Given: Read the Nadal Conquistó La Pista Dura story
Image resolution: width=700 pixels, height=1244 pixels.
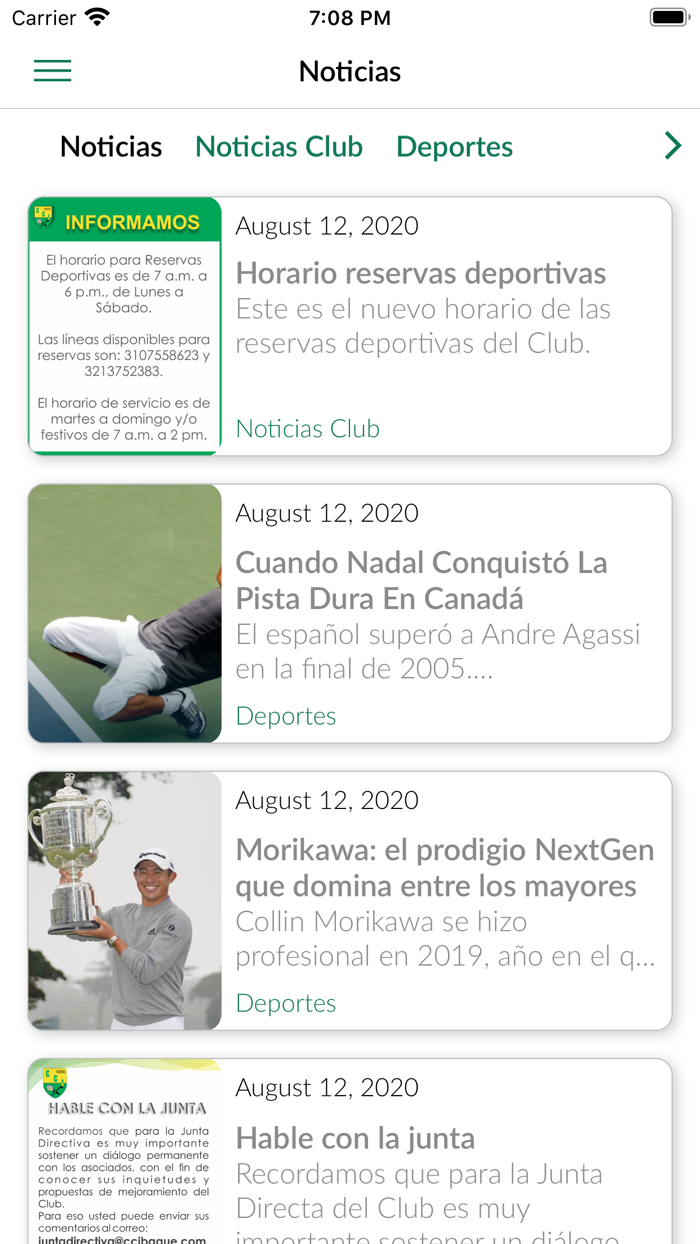Looking at the screenshot, I should click(x=421, y=580).
